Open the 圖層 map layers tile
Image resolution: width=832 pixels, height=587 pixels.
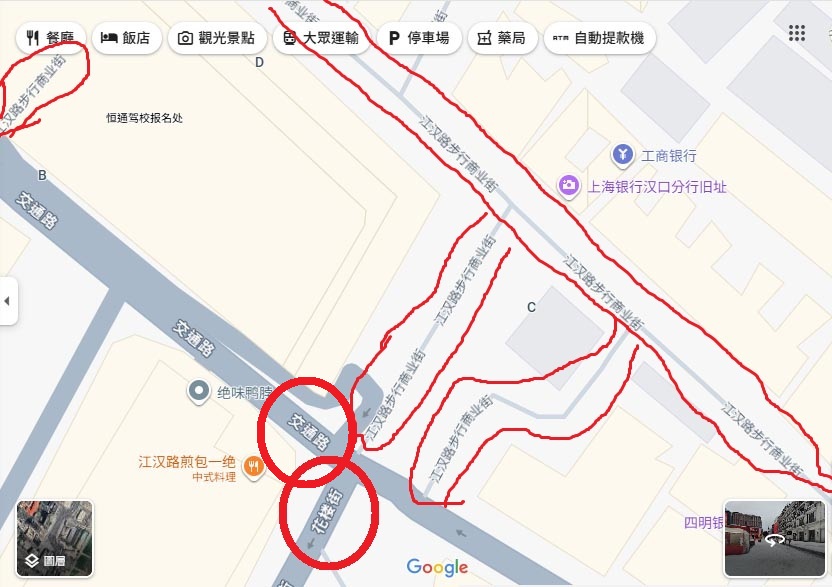coord(55,539)
